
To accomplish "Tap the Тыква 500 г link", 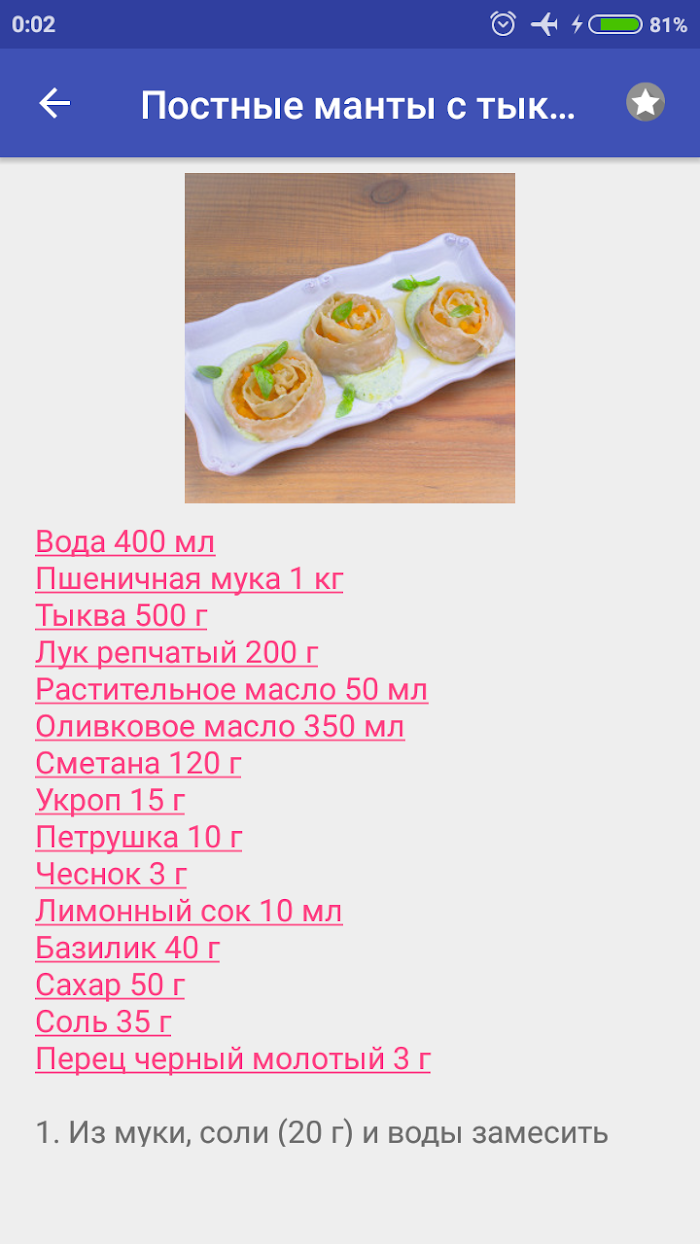I will coord(121,616).
